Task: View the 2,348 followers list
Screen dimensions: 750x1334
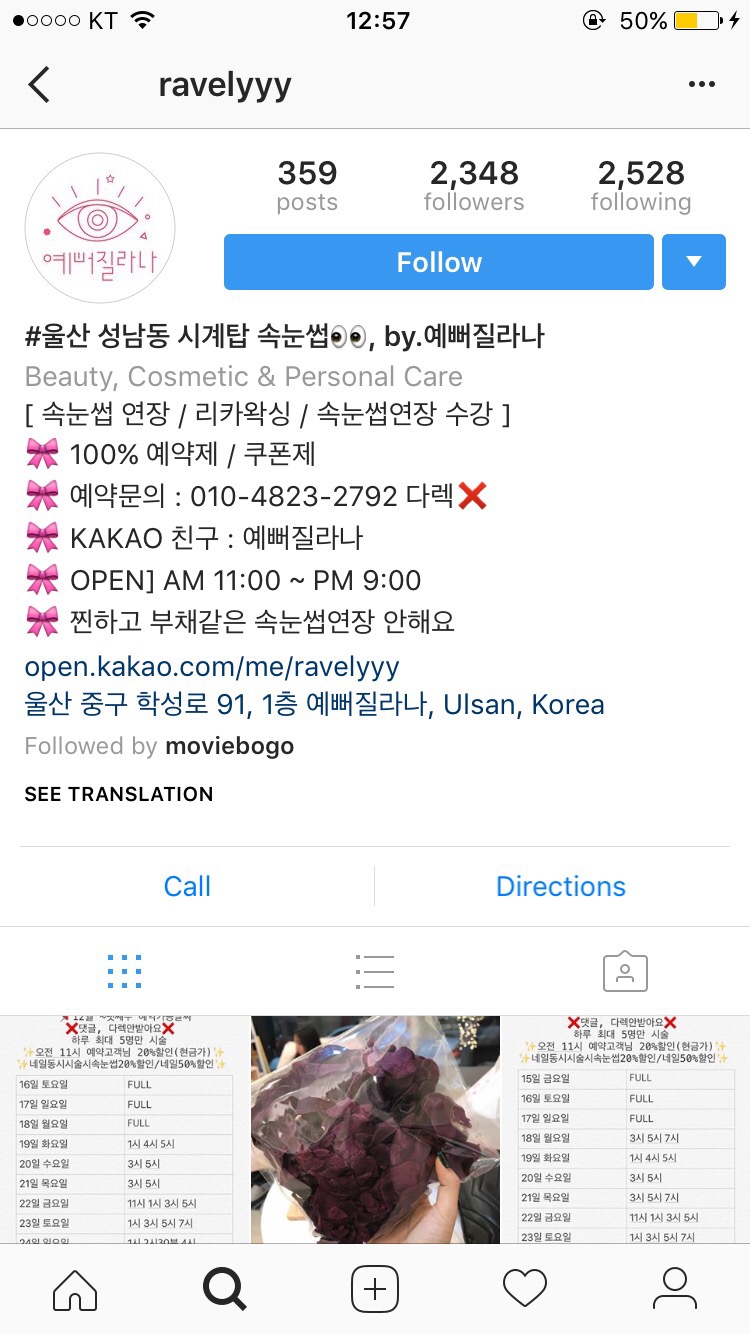Action: [474, 186]
